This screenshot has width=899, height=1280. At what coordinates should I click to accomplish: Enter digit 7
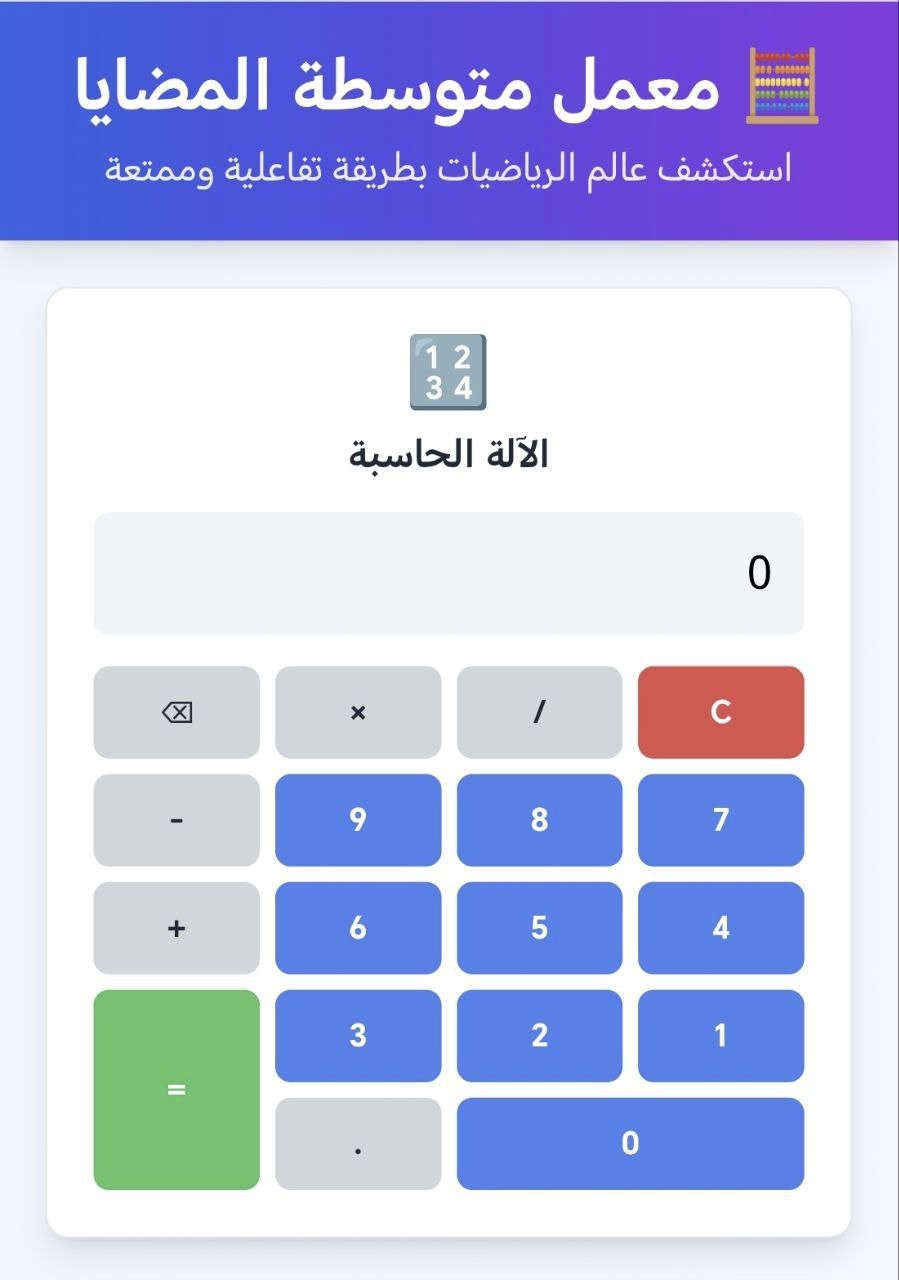tap(720, 820)
